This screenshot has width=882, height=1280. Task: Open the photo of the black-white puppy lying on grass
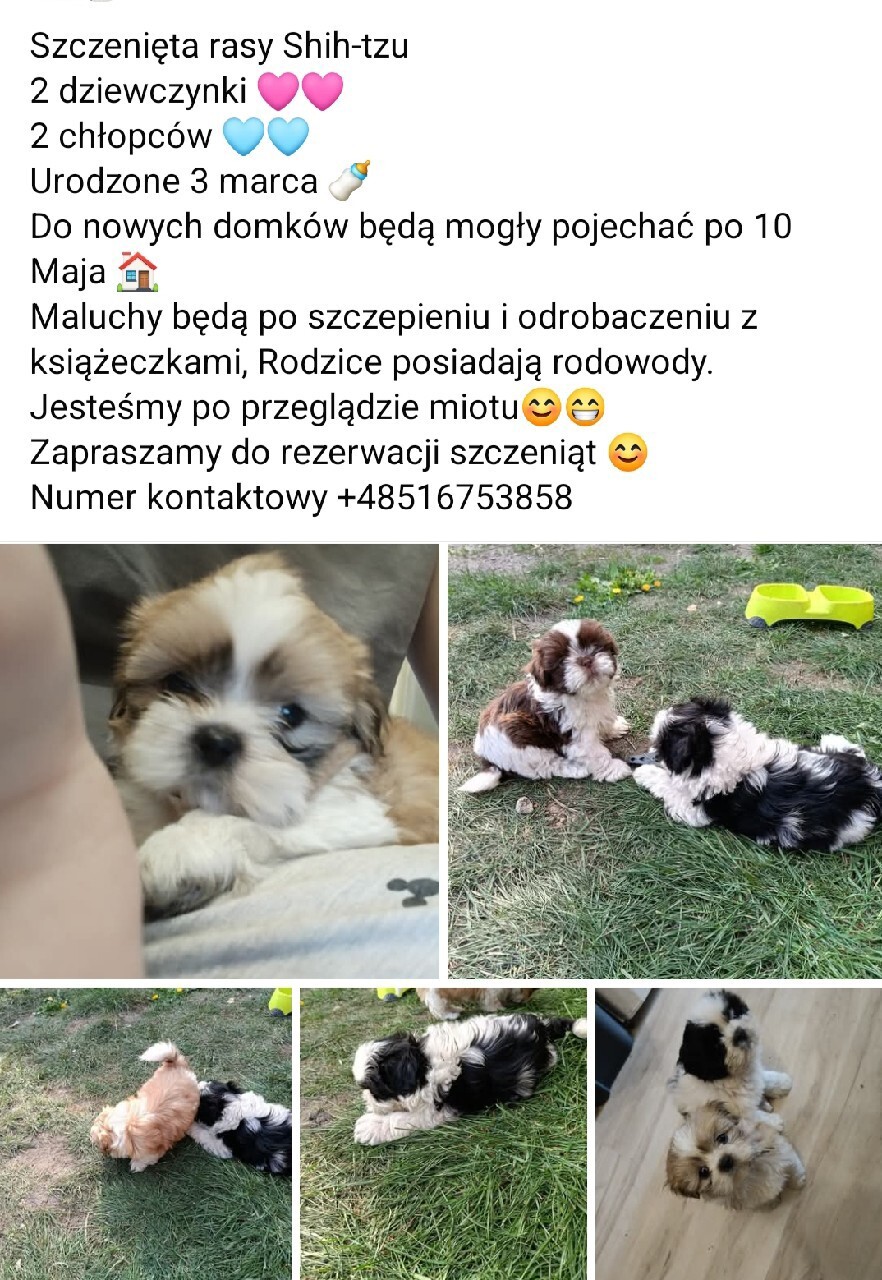pyautogui.click(x=443, y=1133)
